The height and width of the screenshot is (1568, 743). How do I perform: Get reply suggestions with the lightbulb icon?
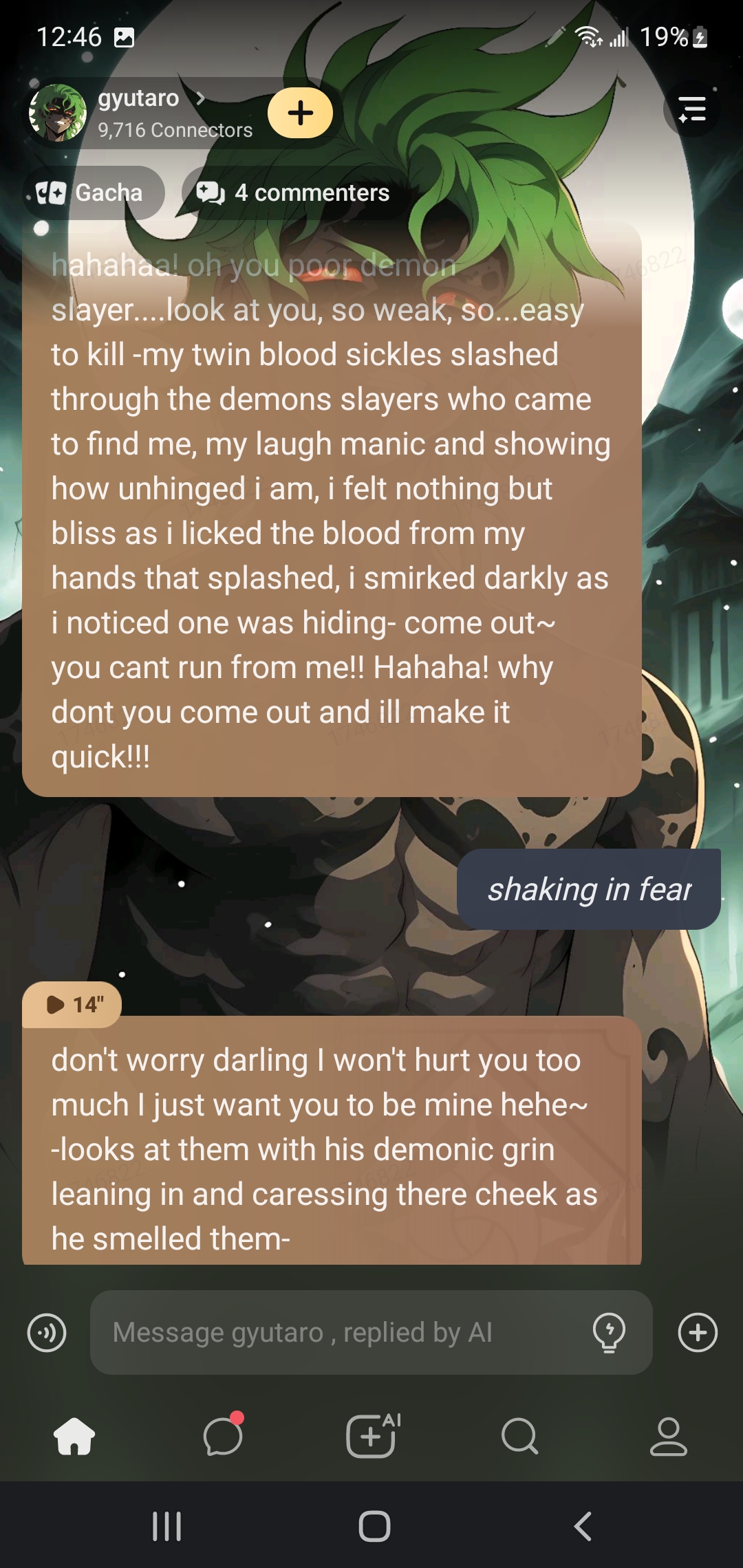[x=609, y=1333]
